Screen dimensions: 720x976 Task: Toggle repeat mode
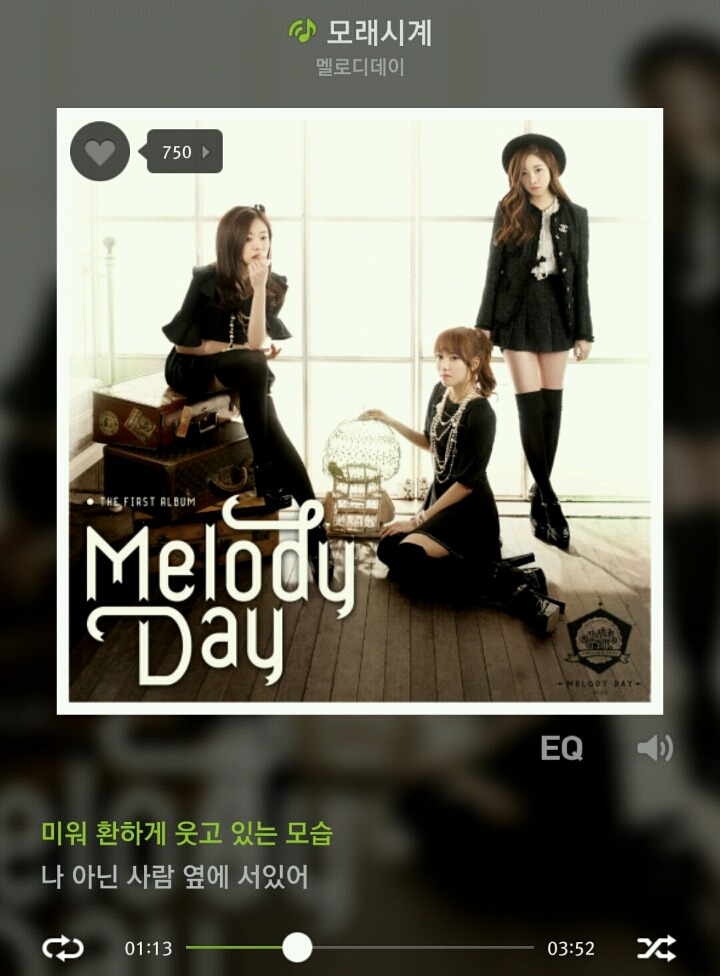pyautogui.click(x=63, y=947)
